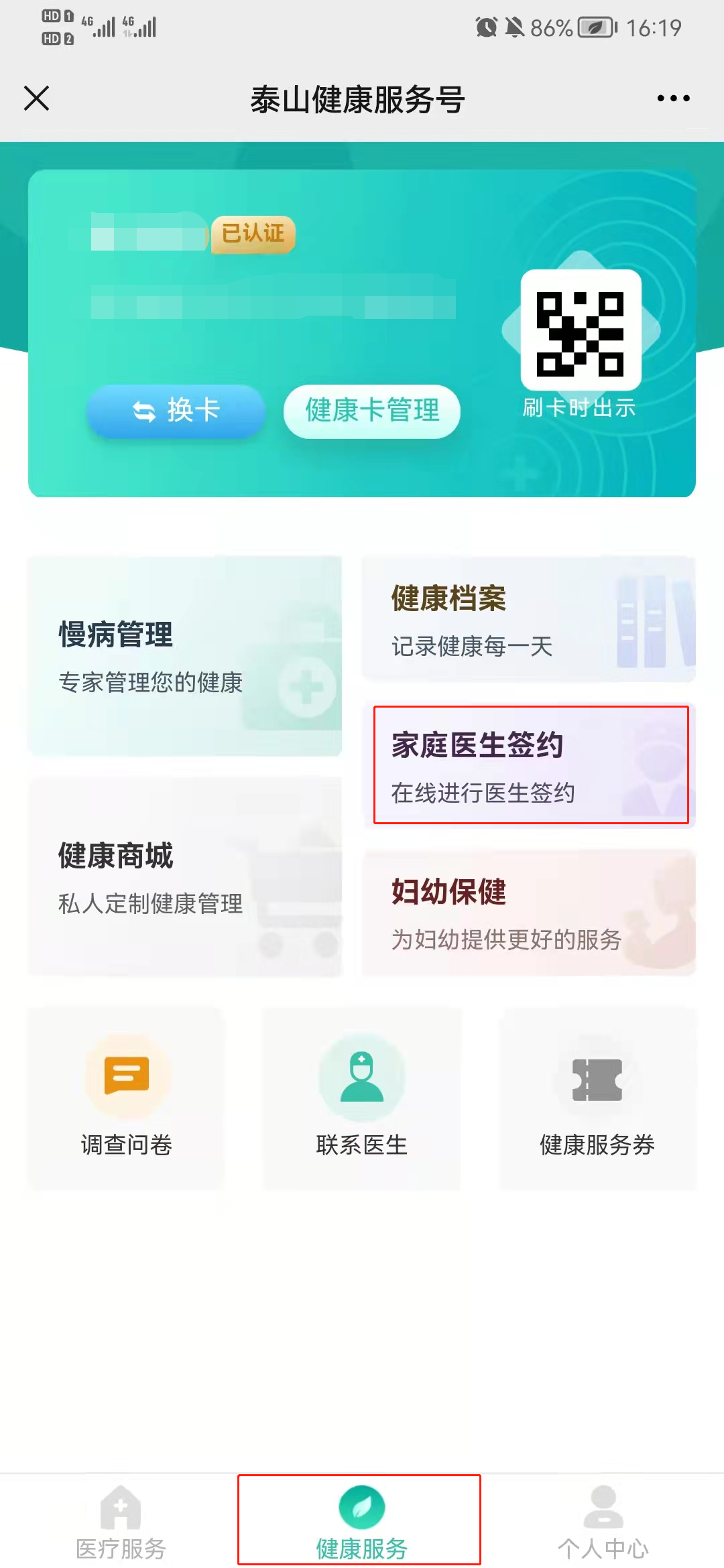This screenshot has width=724, height=1568.
Task: Open the 健康档案 card
Action: (x=529, y=619)
